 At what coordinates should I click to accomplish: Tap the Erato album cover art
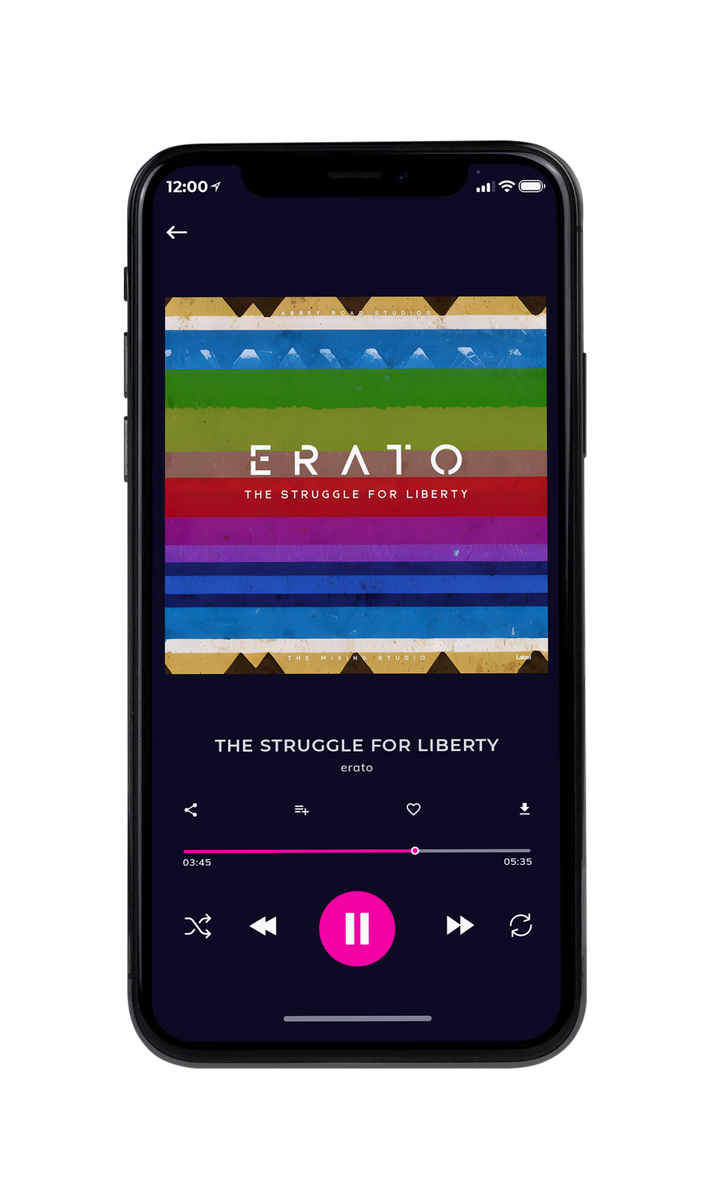point(356,485)
